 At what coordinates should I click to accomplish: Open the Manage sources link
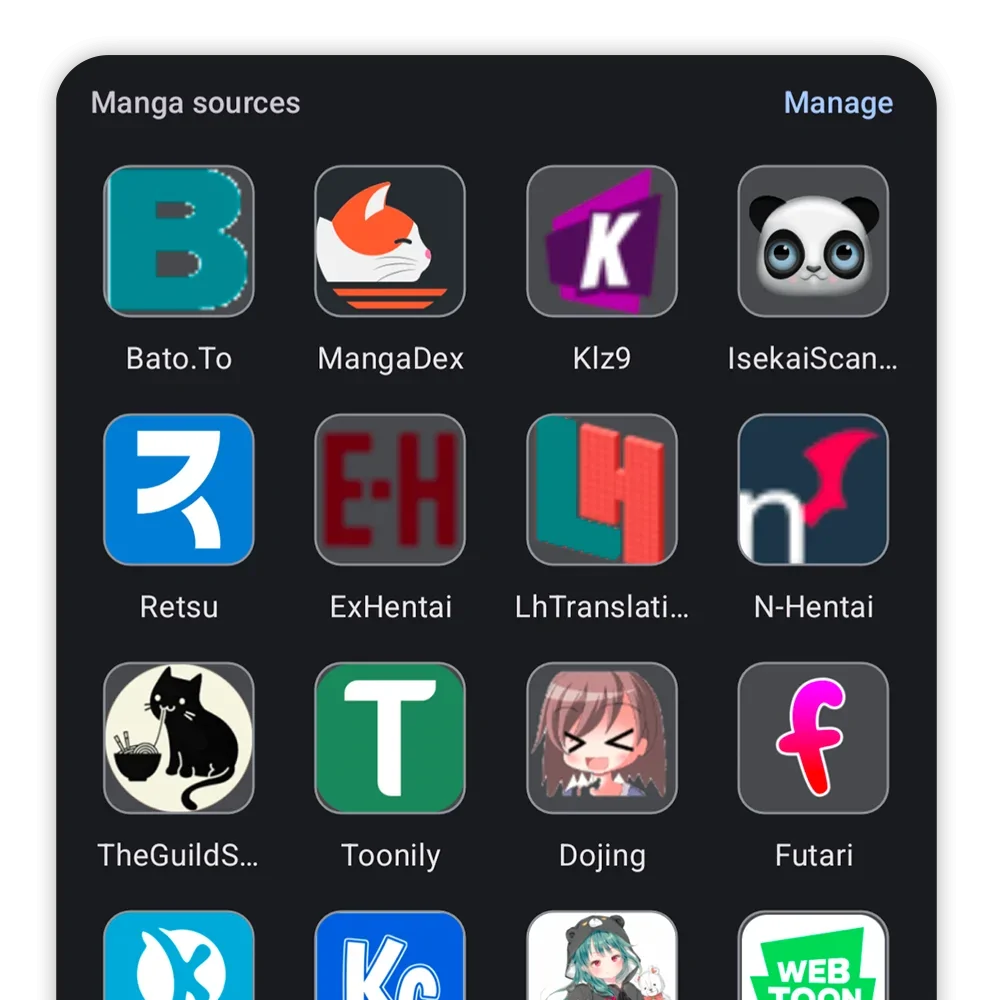[x=838, y=103]
